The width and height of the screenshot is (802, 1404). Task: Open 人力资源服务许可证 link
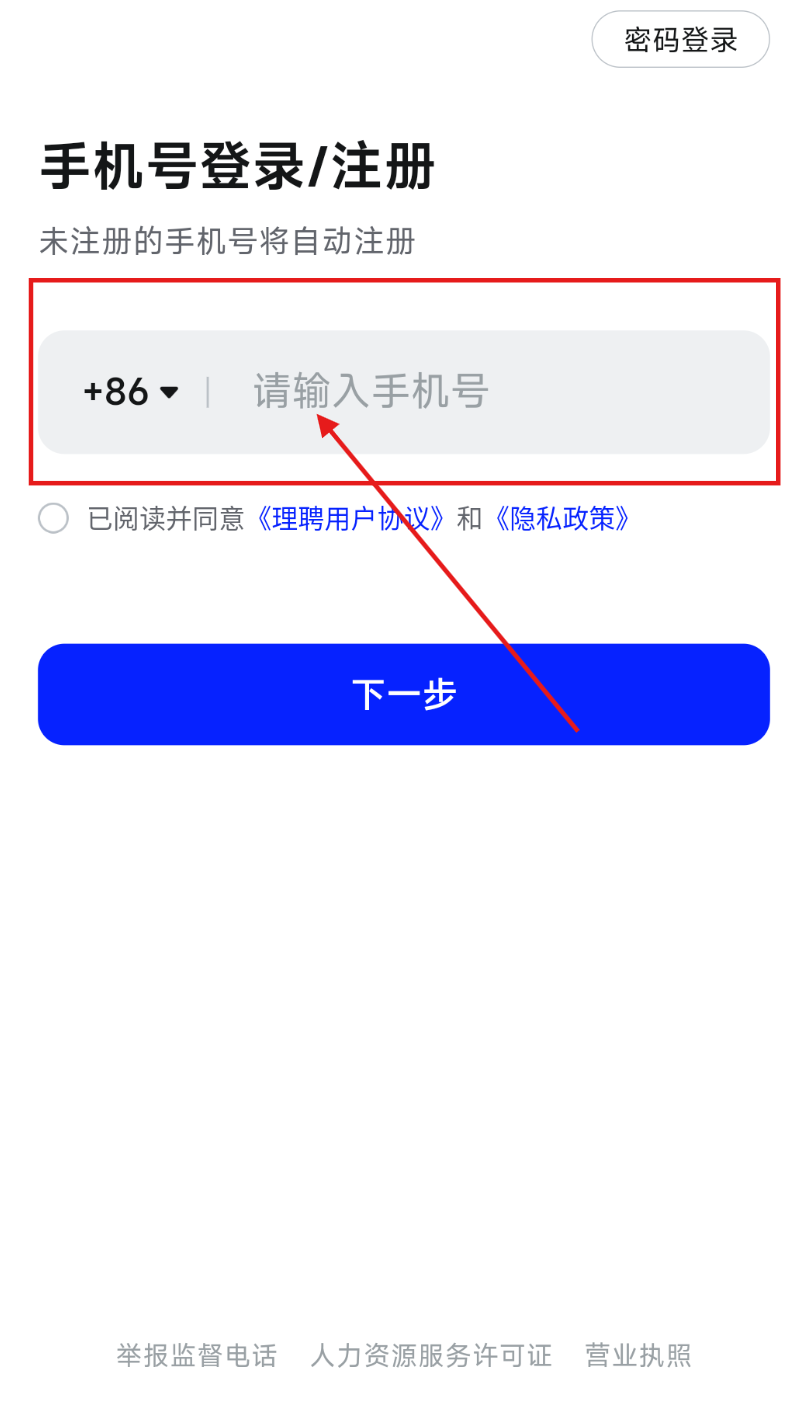pos(431,1356)
